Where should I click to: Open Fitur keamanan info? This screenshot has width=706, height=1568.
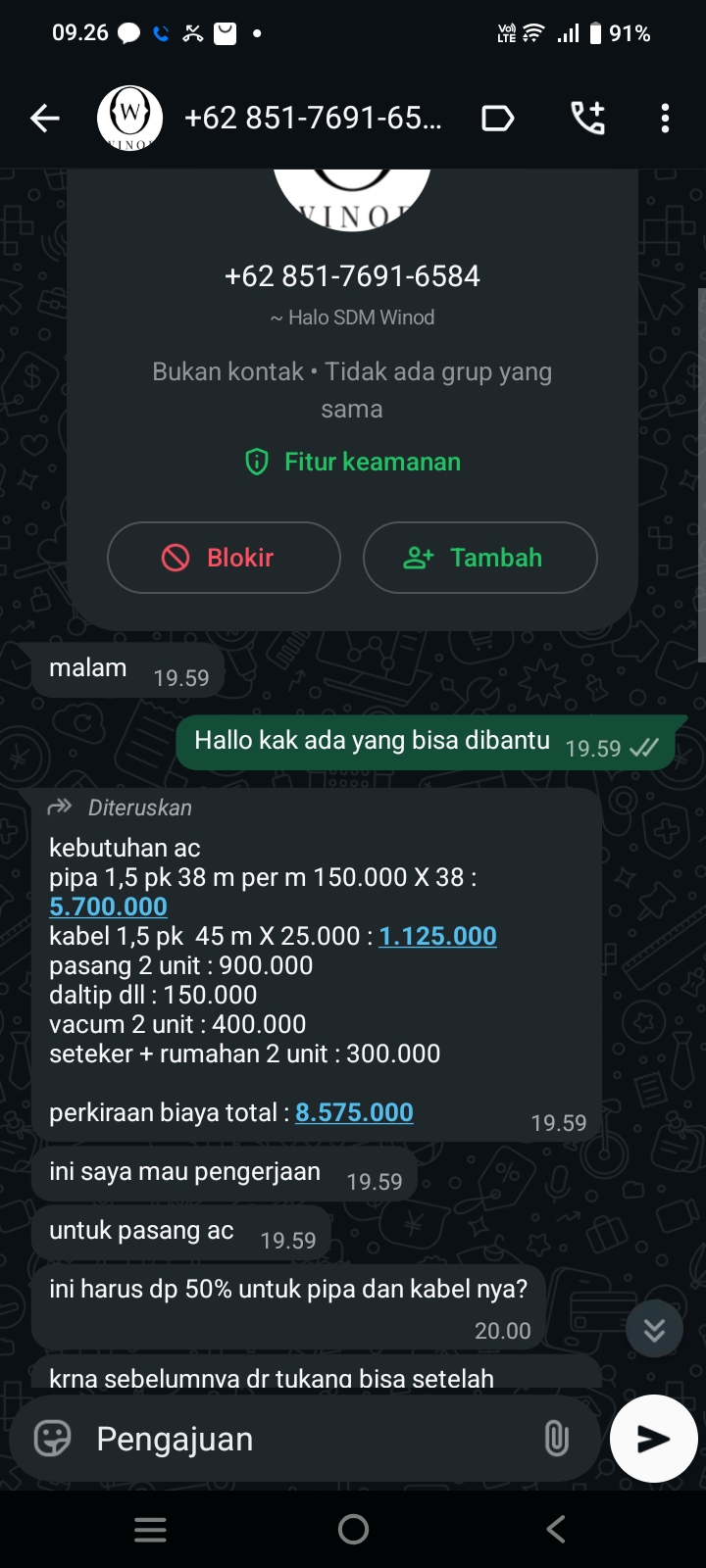pyautogui.click(x=353, y=462)
